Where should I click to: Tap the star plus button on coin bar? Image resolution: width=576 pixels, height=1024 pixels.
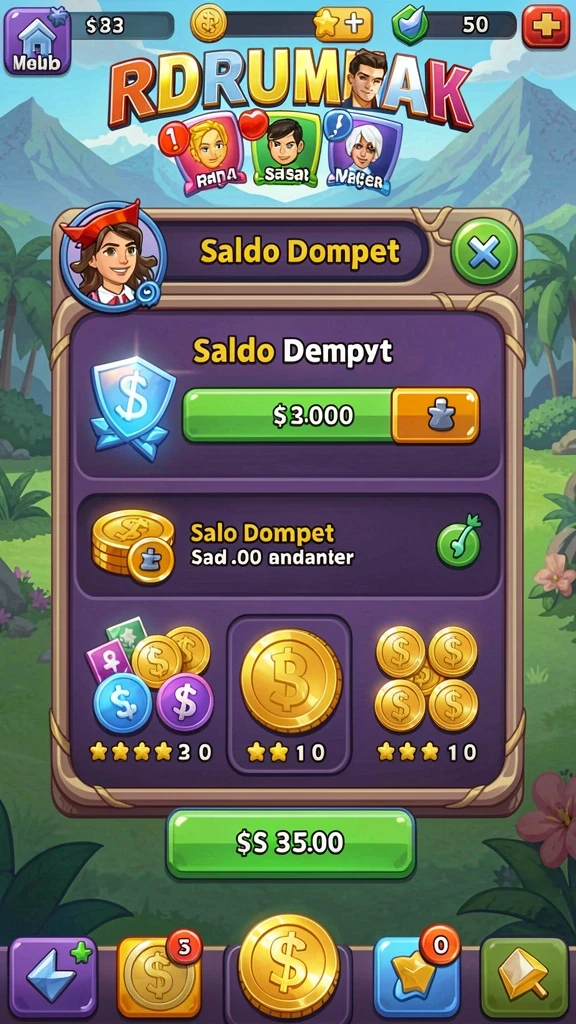point(344,25)
